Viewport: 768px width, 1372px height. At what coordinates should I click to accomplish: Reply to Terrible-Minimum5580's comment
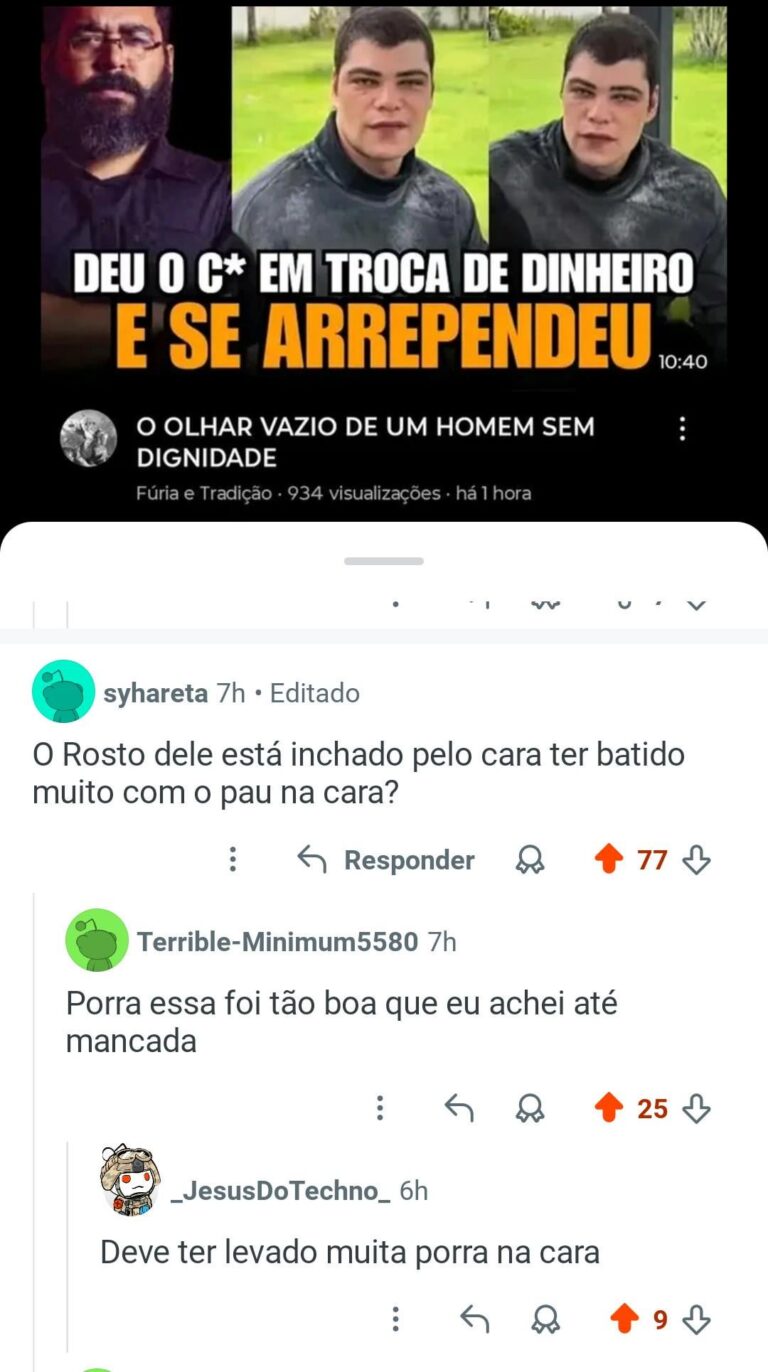[x=459, y=1108]
